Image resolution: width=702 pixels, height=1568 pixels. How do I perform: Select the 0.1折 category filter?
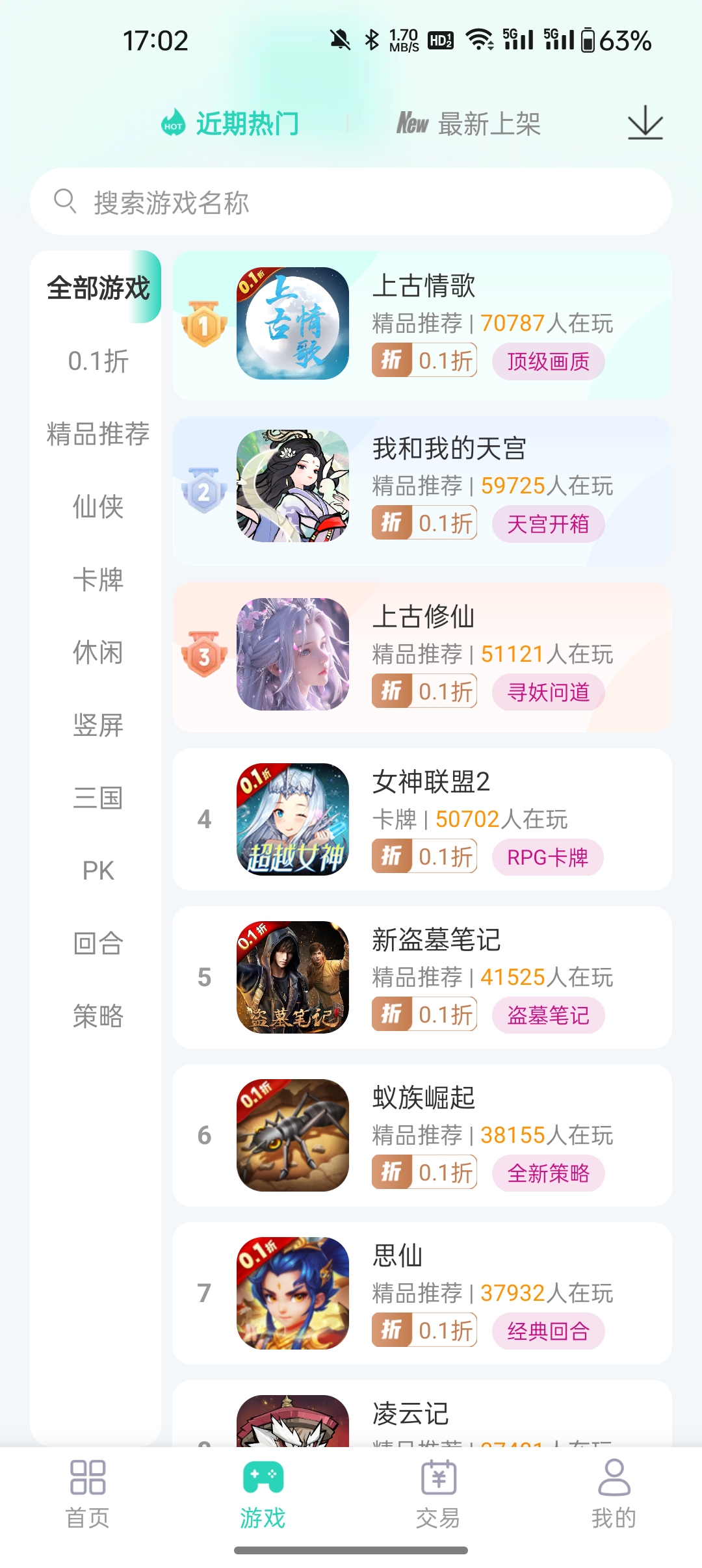[97, 362]
